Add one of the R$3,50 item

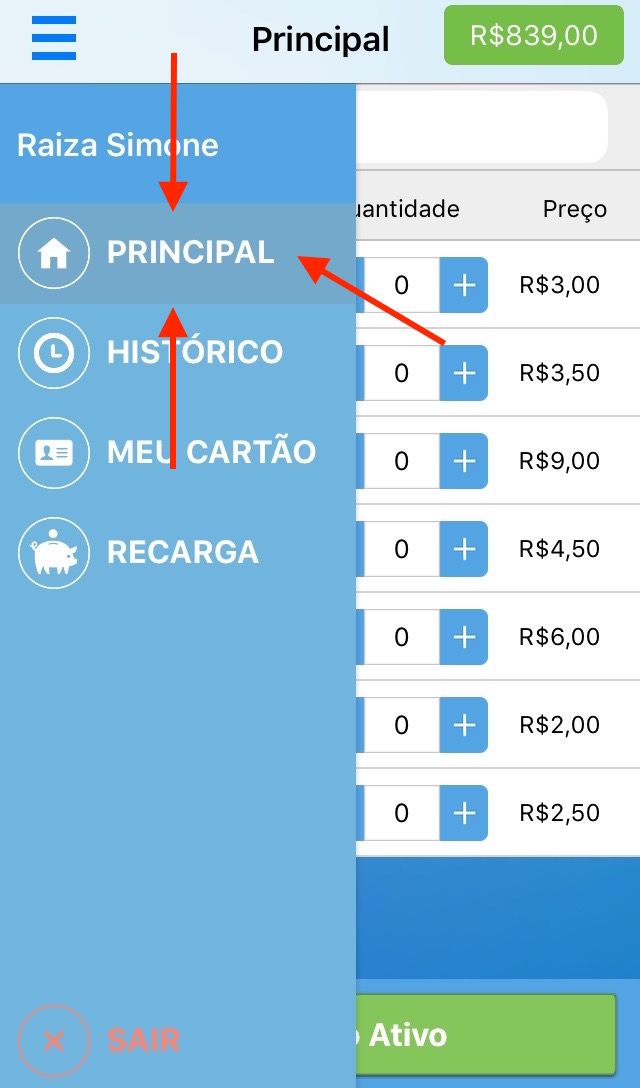pos(464,373)
